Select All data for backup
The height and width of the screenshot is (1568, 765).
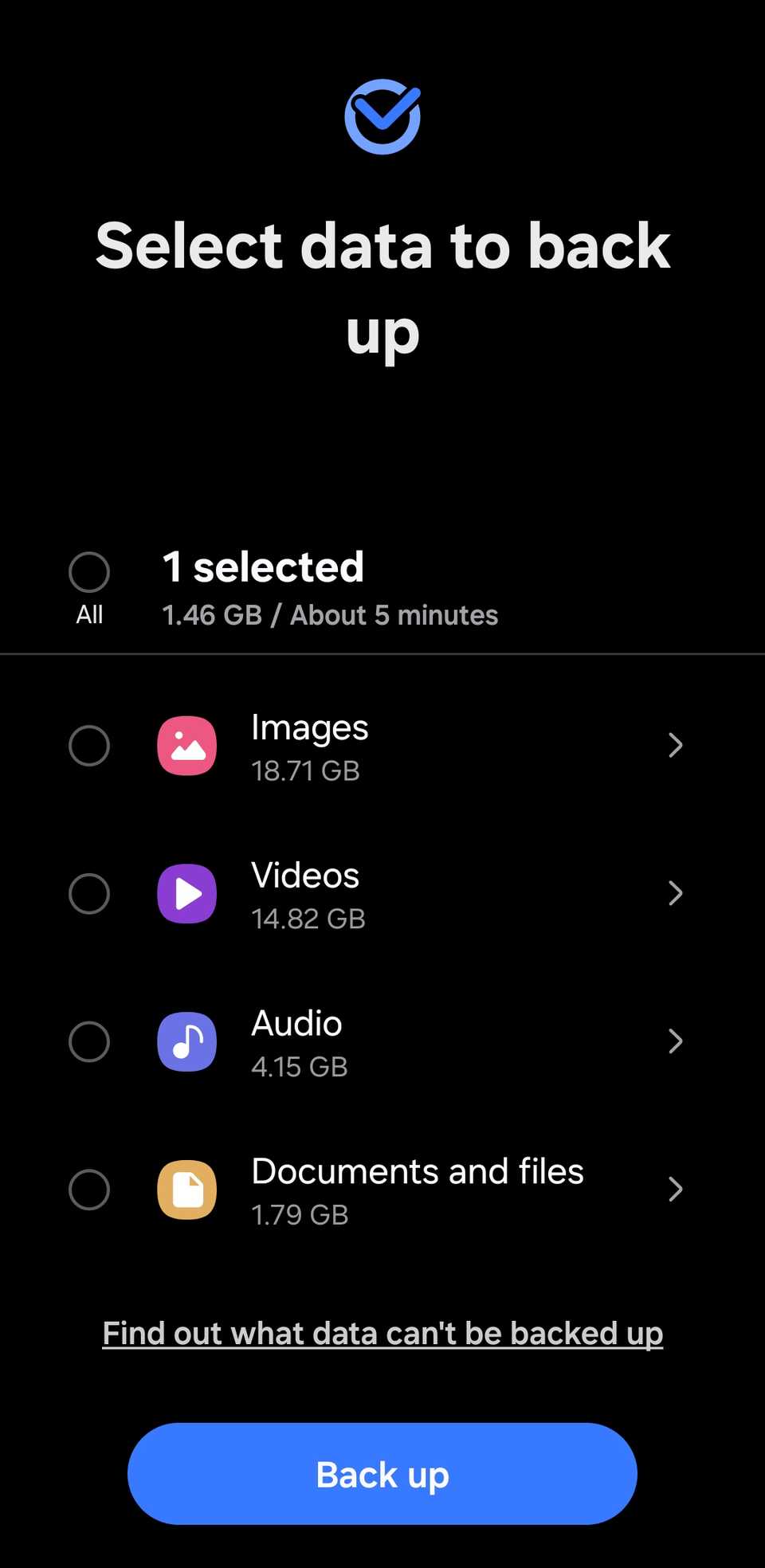click(x=89, y=572)
